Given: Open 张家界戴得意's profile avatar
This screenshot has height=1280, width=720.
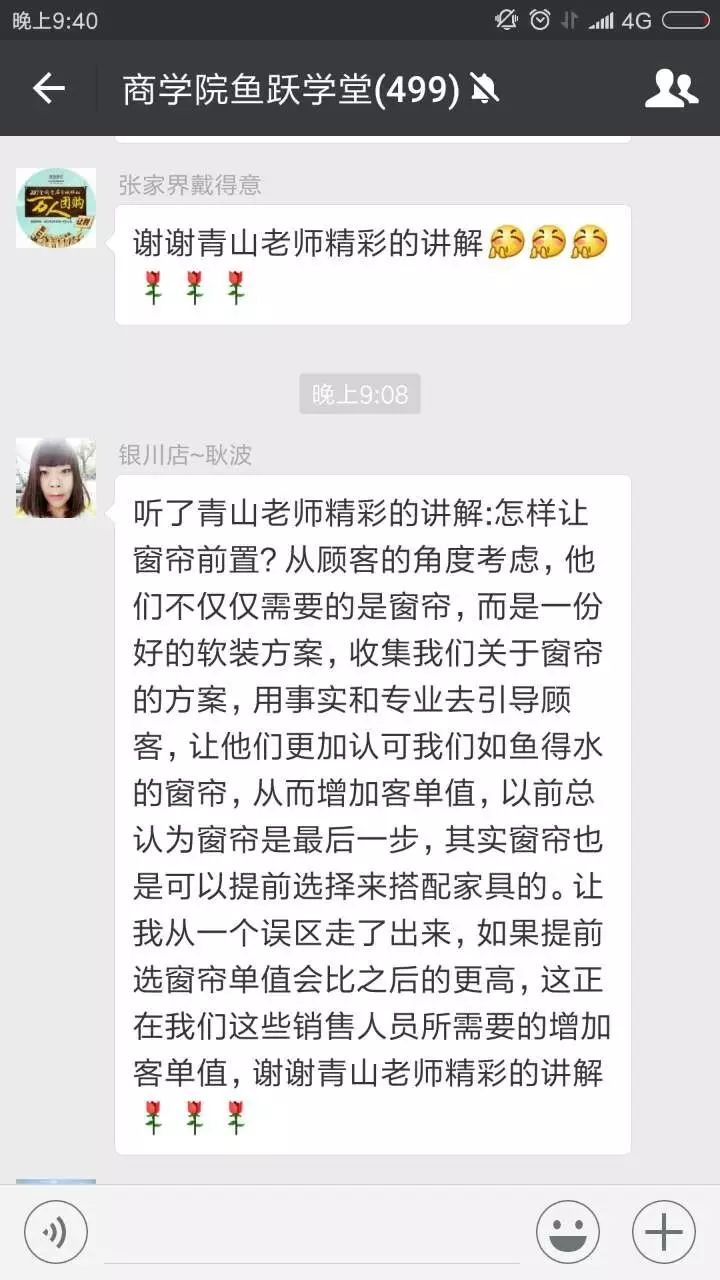Looking at the screenshot, I should point(56,208).
